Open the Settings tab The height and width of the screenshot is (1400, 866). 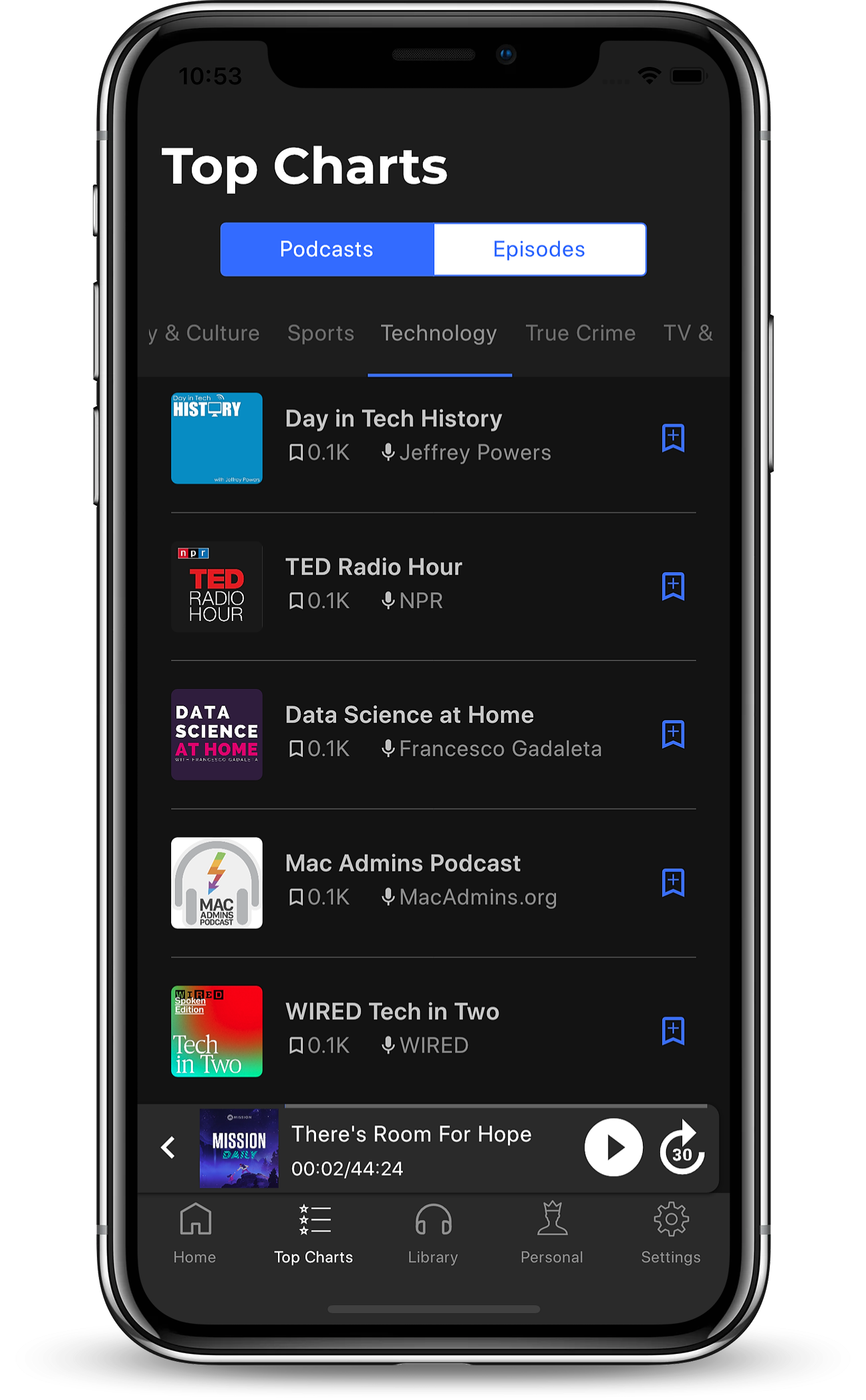pos(670,1233)
